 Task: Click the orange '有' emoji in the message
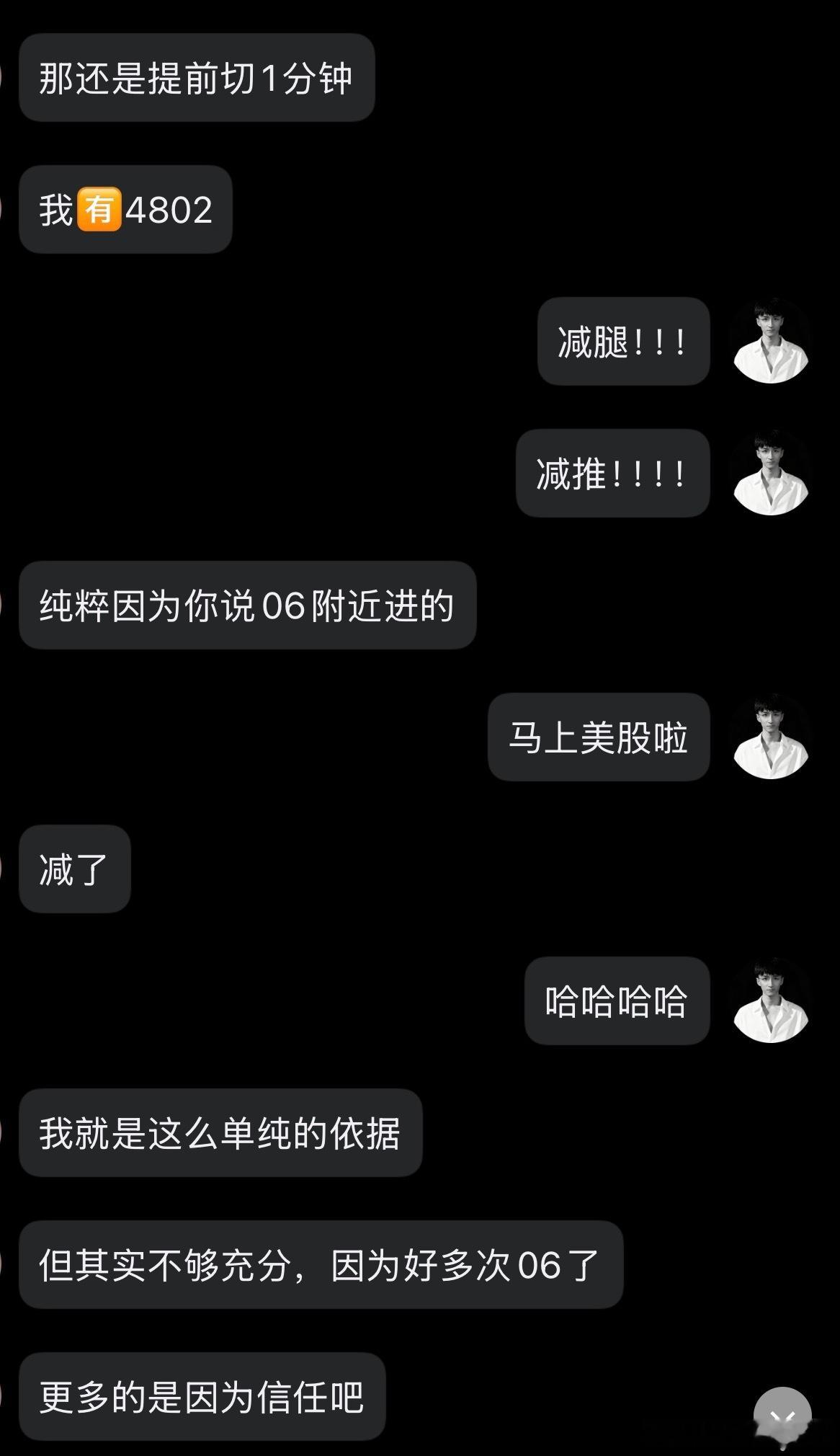99,210
